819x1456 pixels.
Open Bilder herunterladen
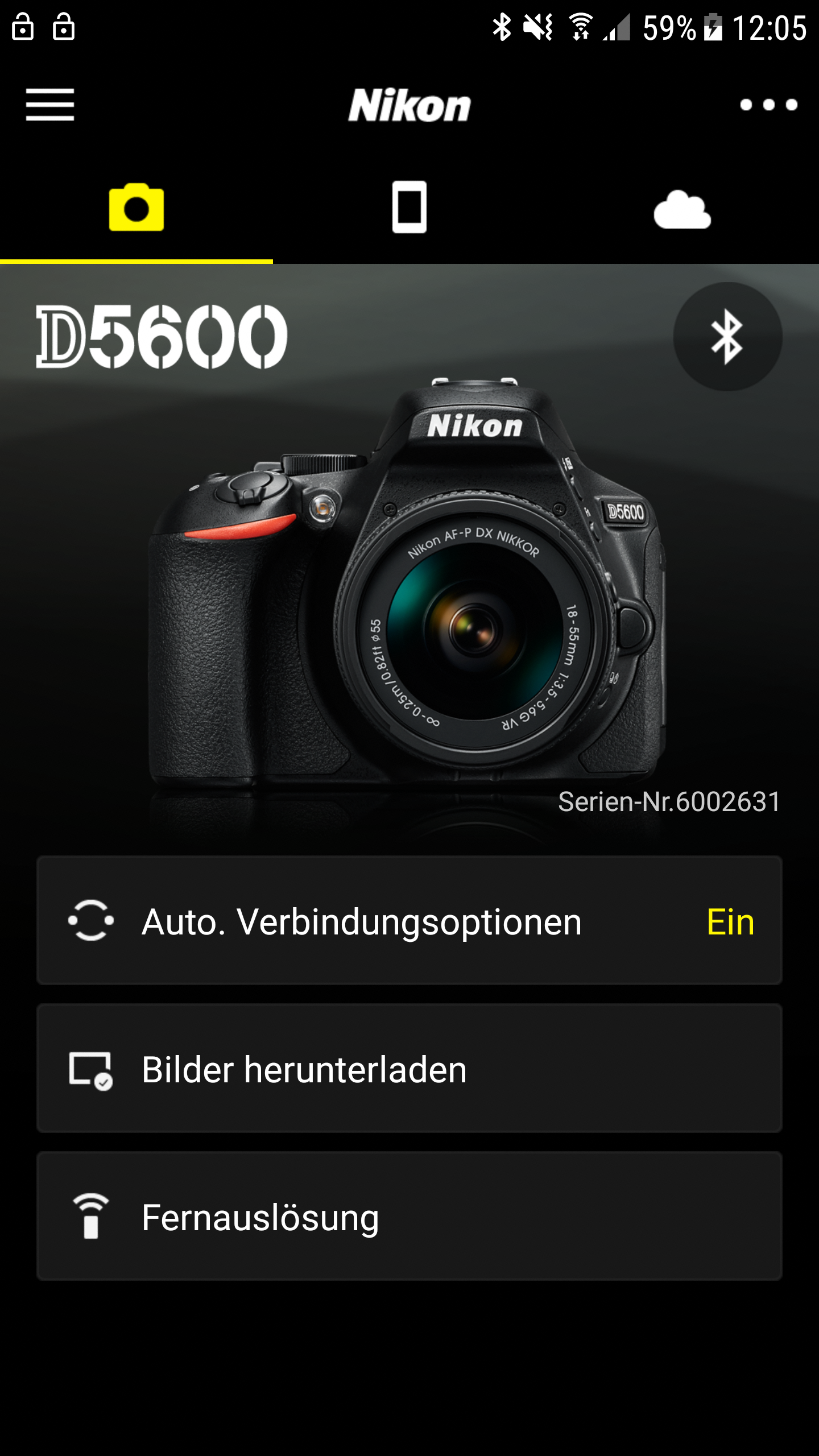point(409,1069)
